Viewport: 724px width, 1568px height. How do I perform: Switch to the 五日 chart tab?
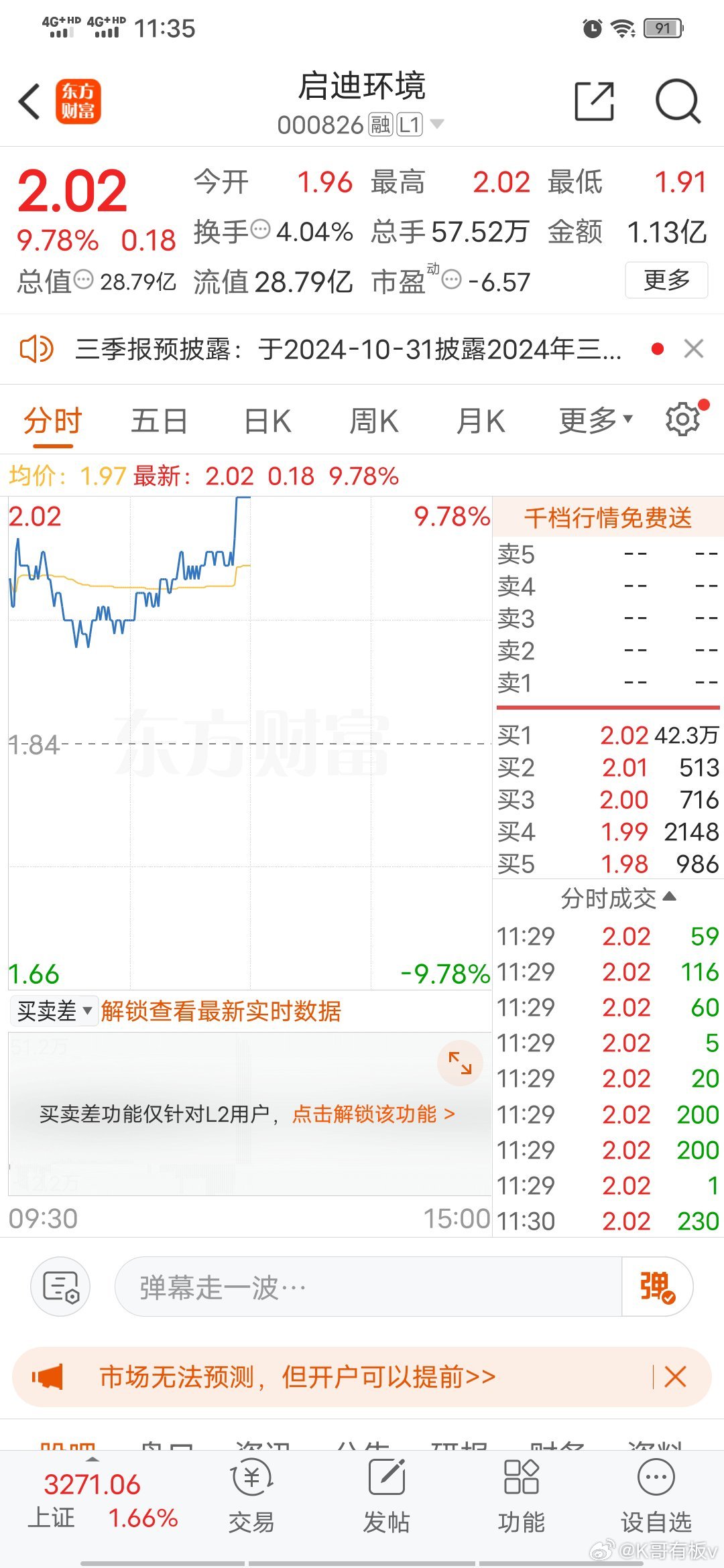pos(159,421)
